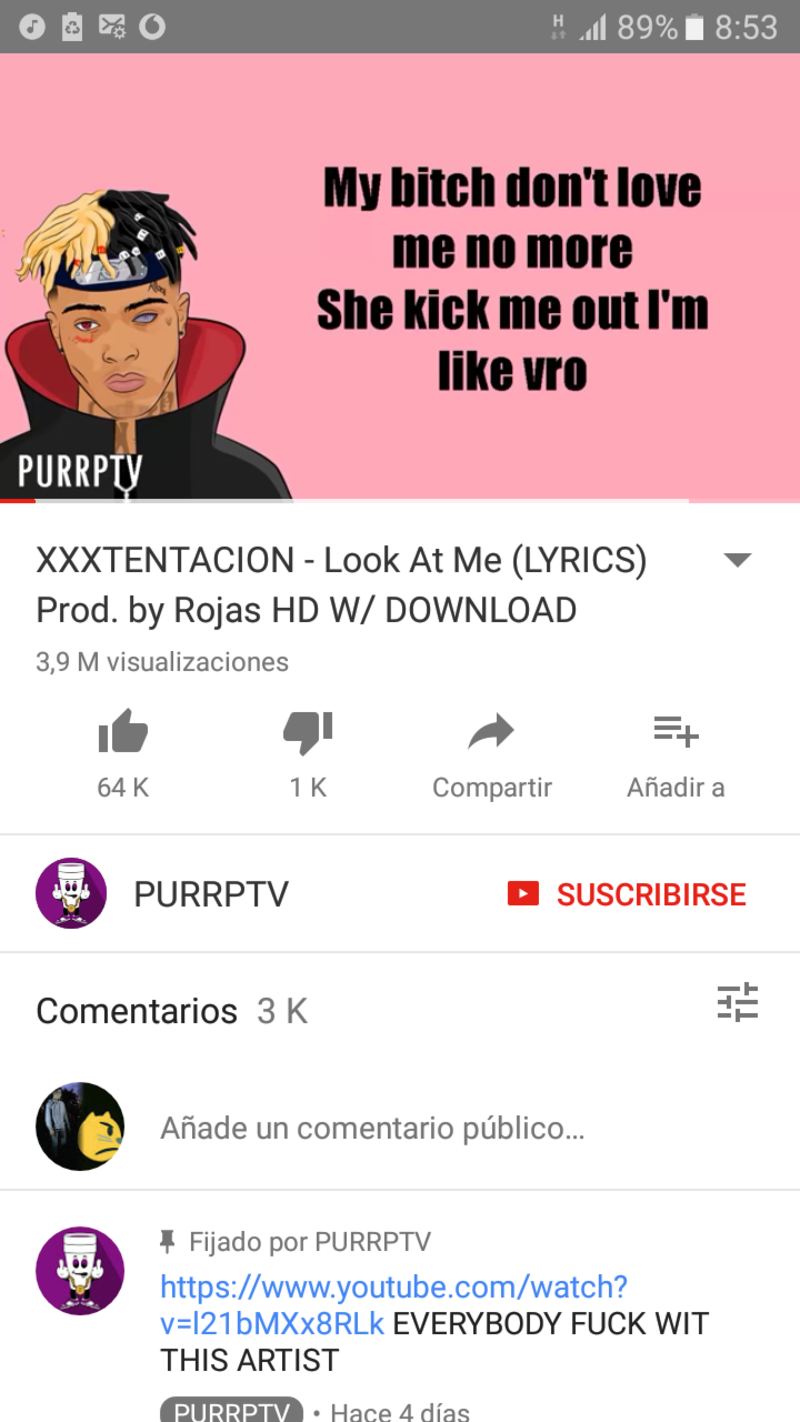The height and width of the screenshot is (1422, 800).
Task: Tap the video player to show controls
Action: point(400,276)
